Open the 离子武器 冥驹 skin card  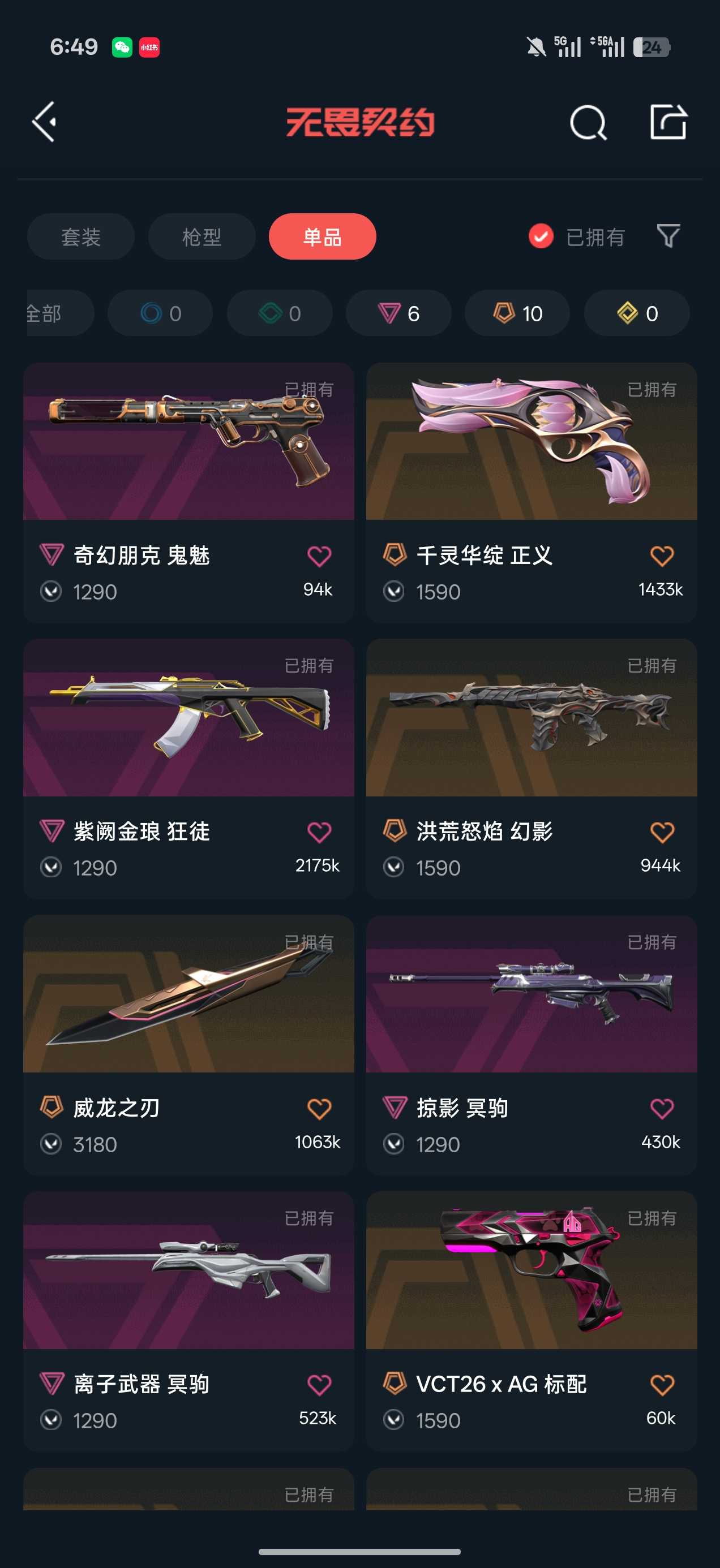(x=189, y=1321)
